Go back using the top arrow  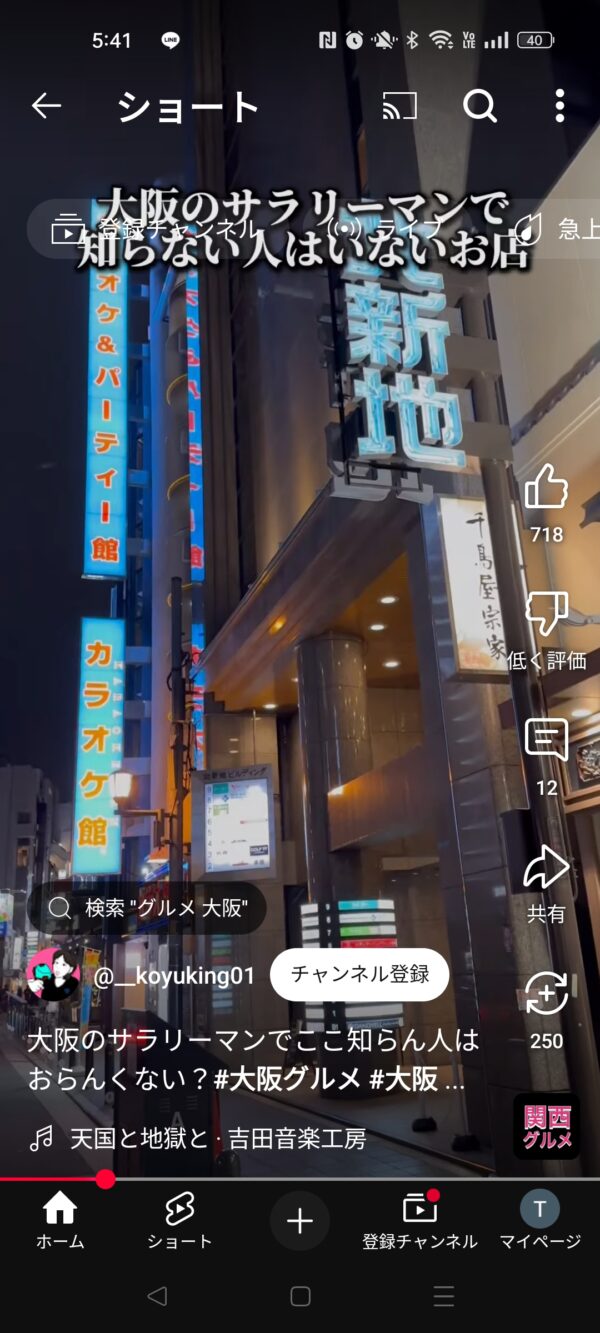tap(46, 106)
